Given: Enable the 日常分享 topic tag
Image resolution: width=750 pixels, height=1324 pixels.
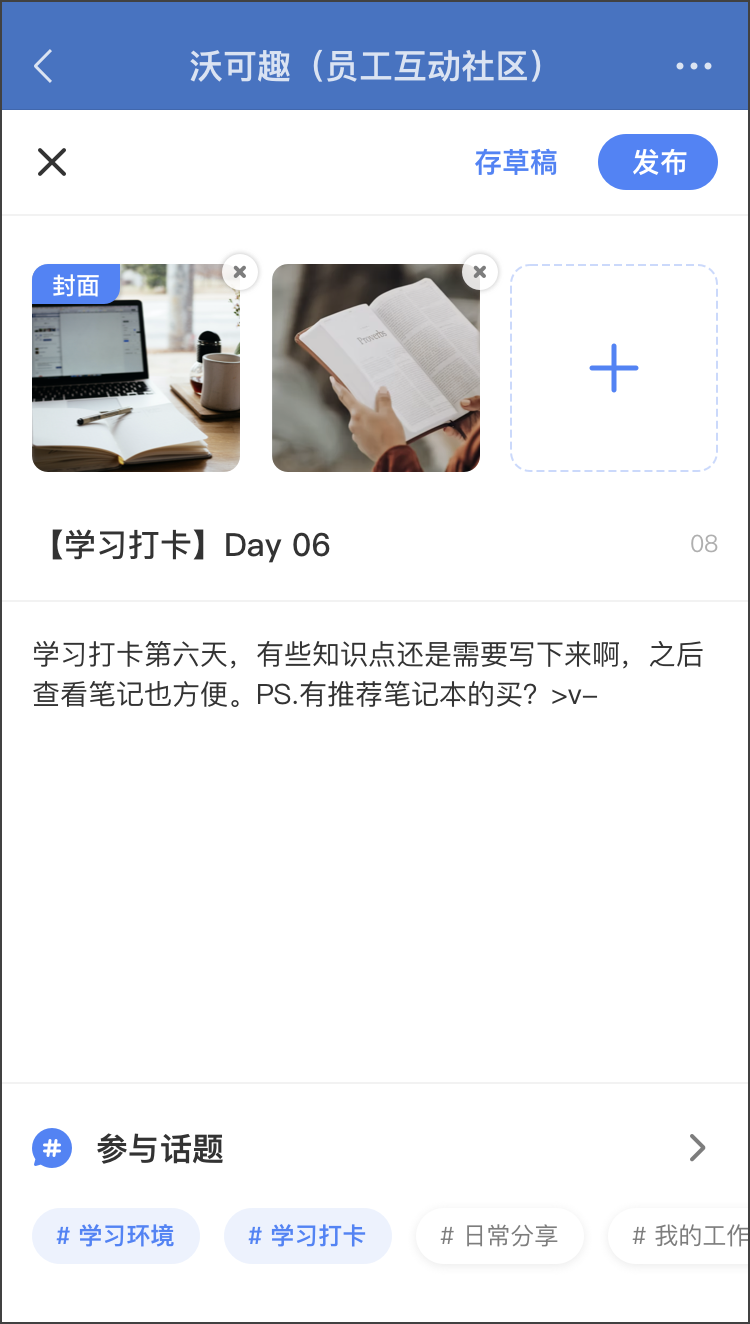Looking at the screenshot, I should (500, 1236).
